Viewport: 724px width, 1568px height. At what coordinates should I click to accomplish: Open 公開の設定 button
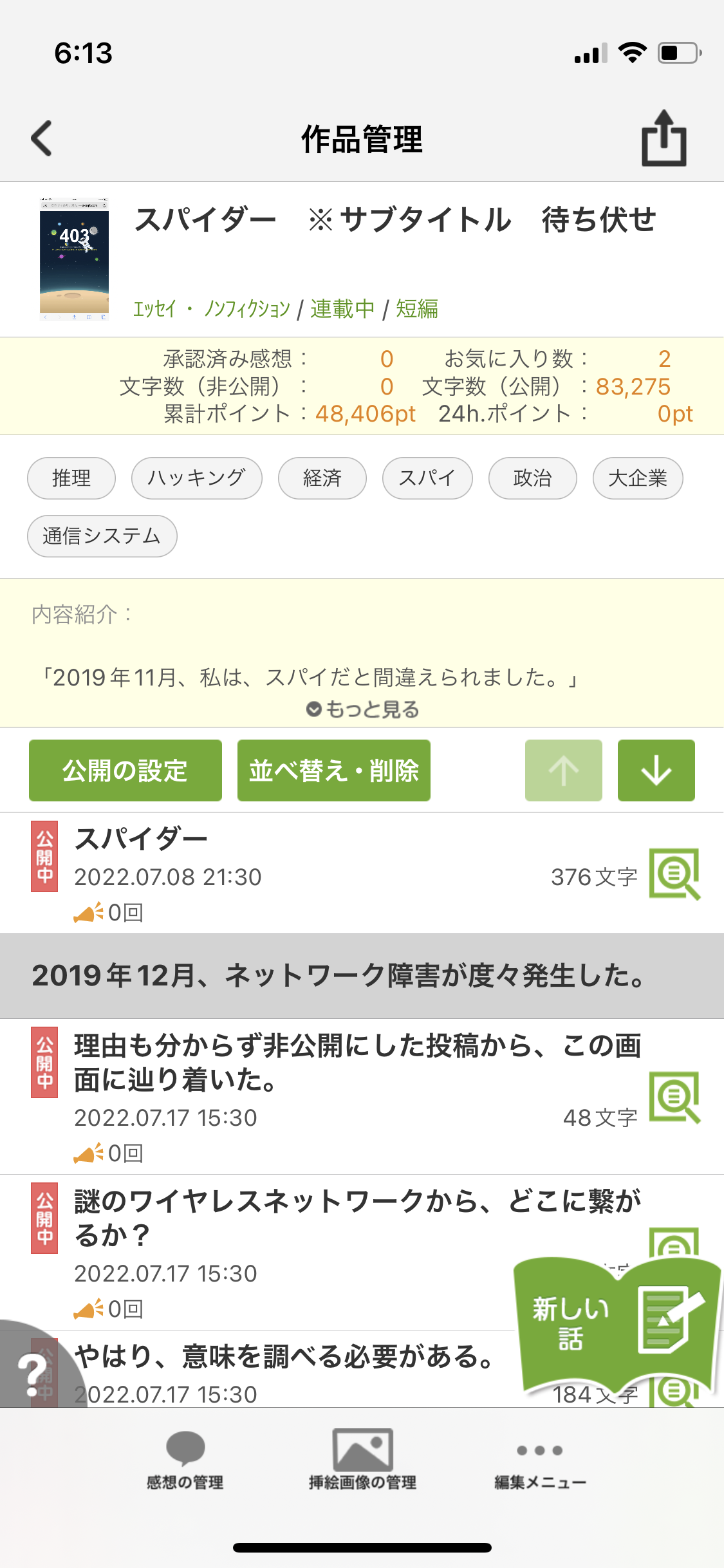point(125,770)
